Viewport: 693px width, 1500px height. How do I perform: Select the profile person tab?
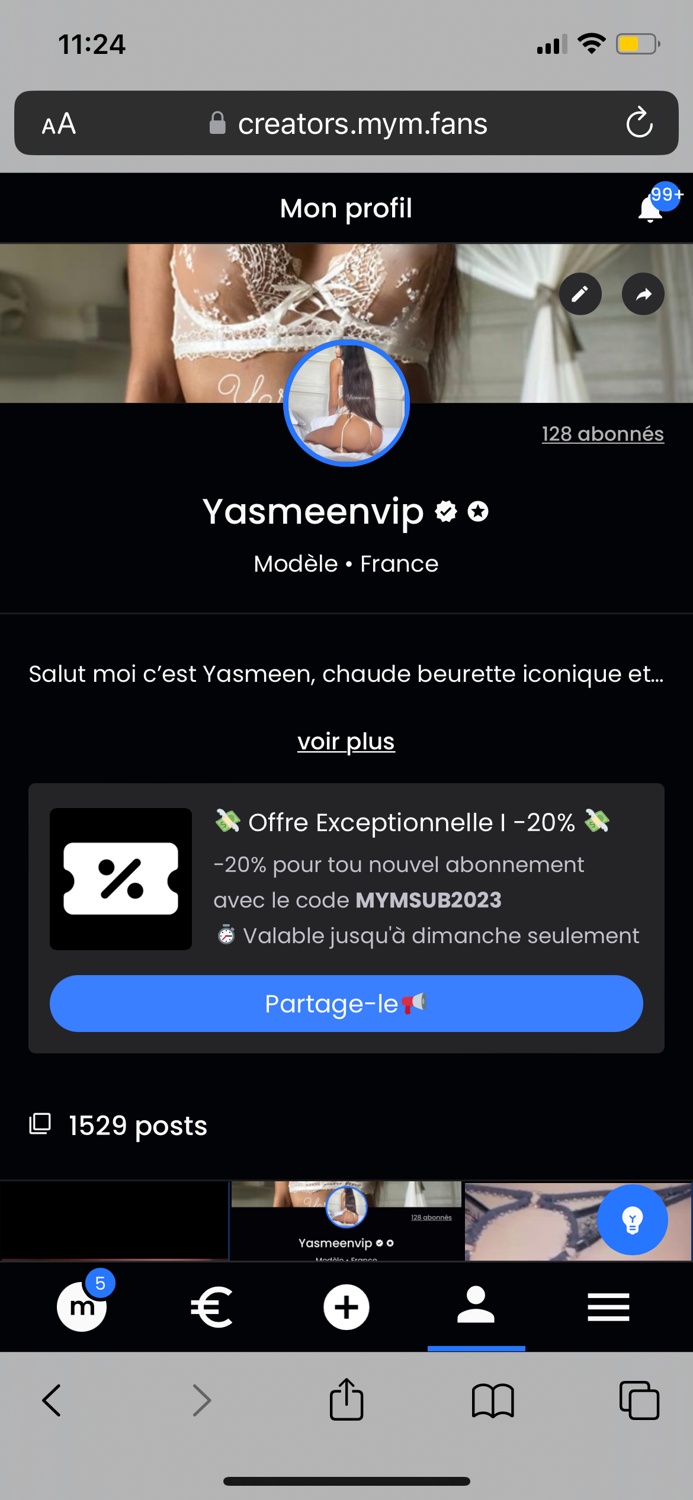pyautogui.click(x=476, y=1307)
